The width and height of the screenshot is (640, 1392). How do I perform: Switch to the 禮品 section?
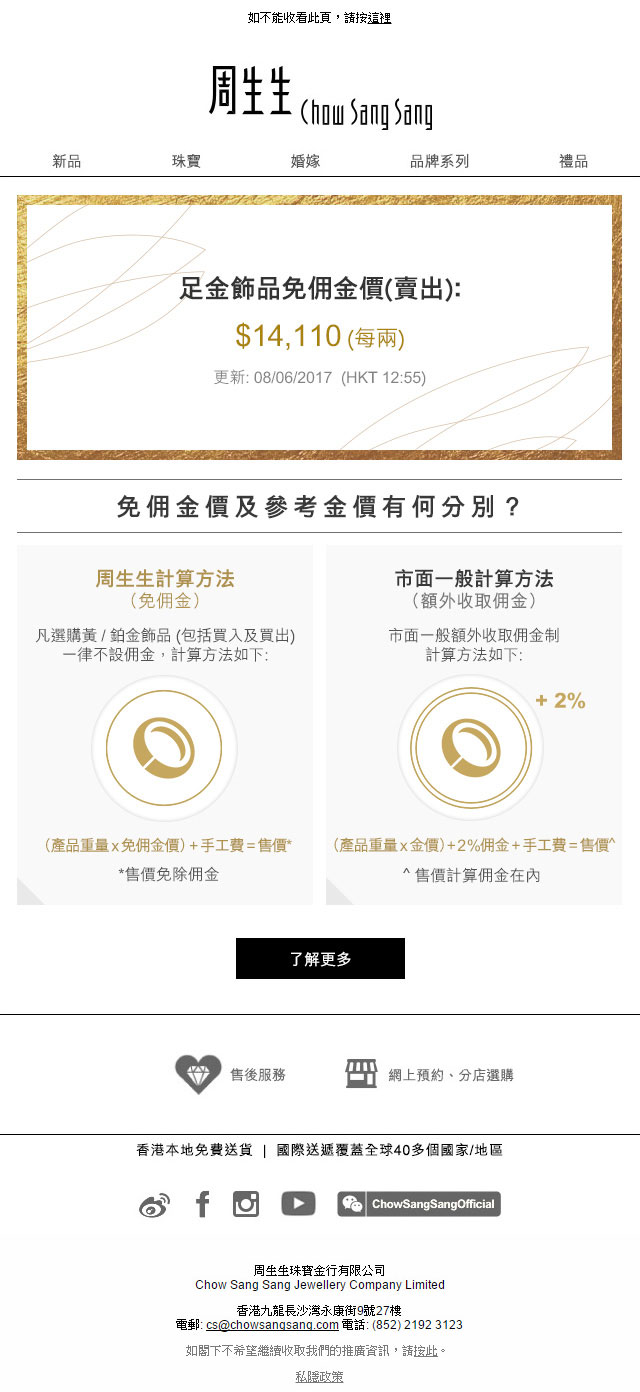tap(573, 161)
